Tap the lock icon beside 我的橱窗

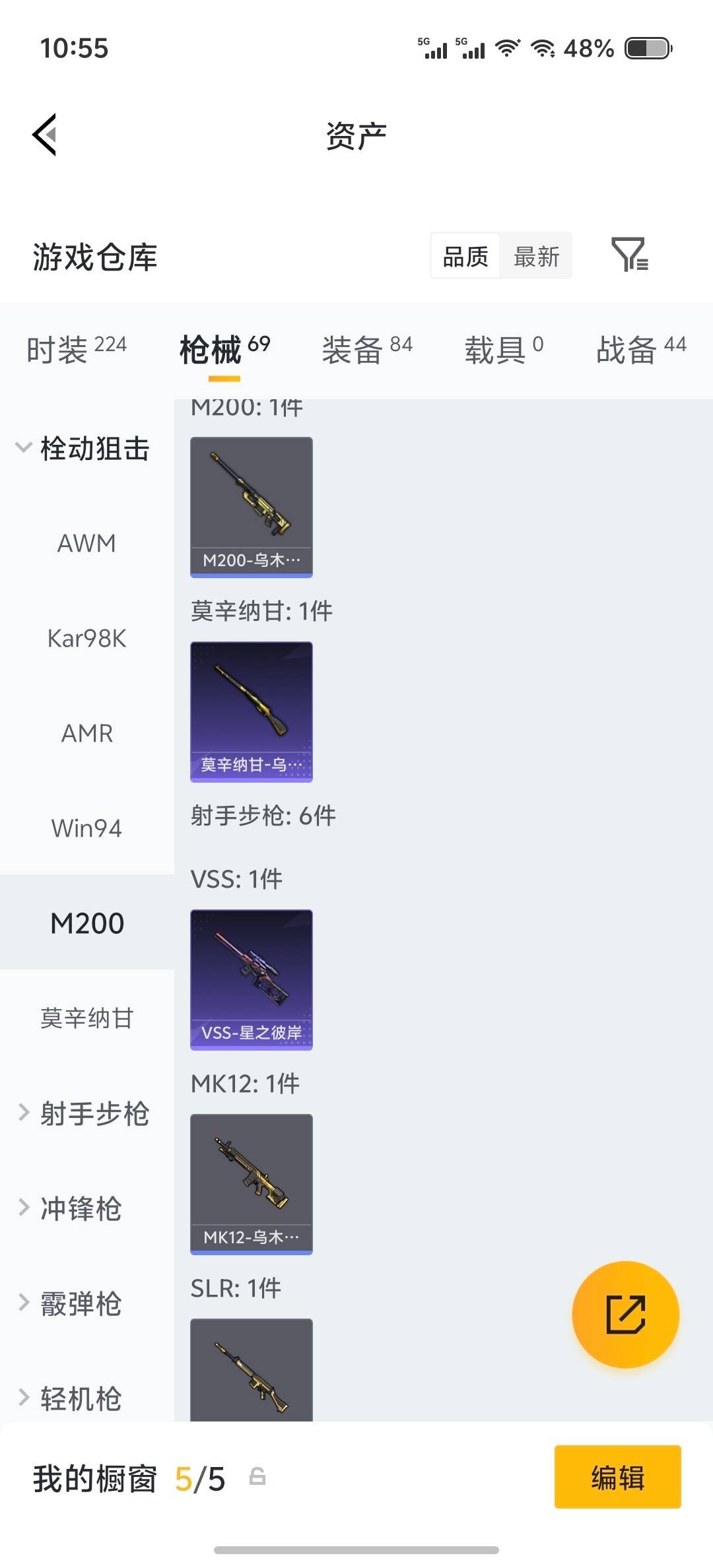point(258,1478)
